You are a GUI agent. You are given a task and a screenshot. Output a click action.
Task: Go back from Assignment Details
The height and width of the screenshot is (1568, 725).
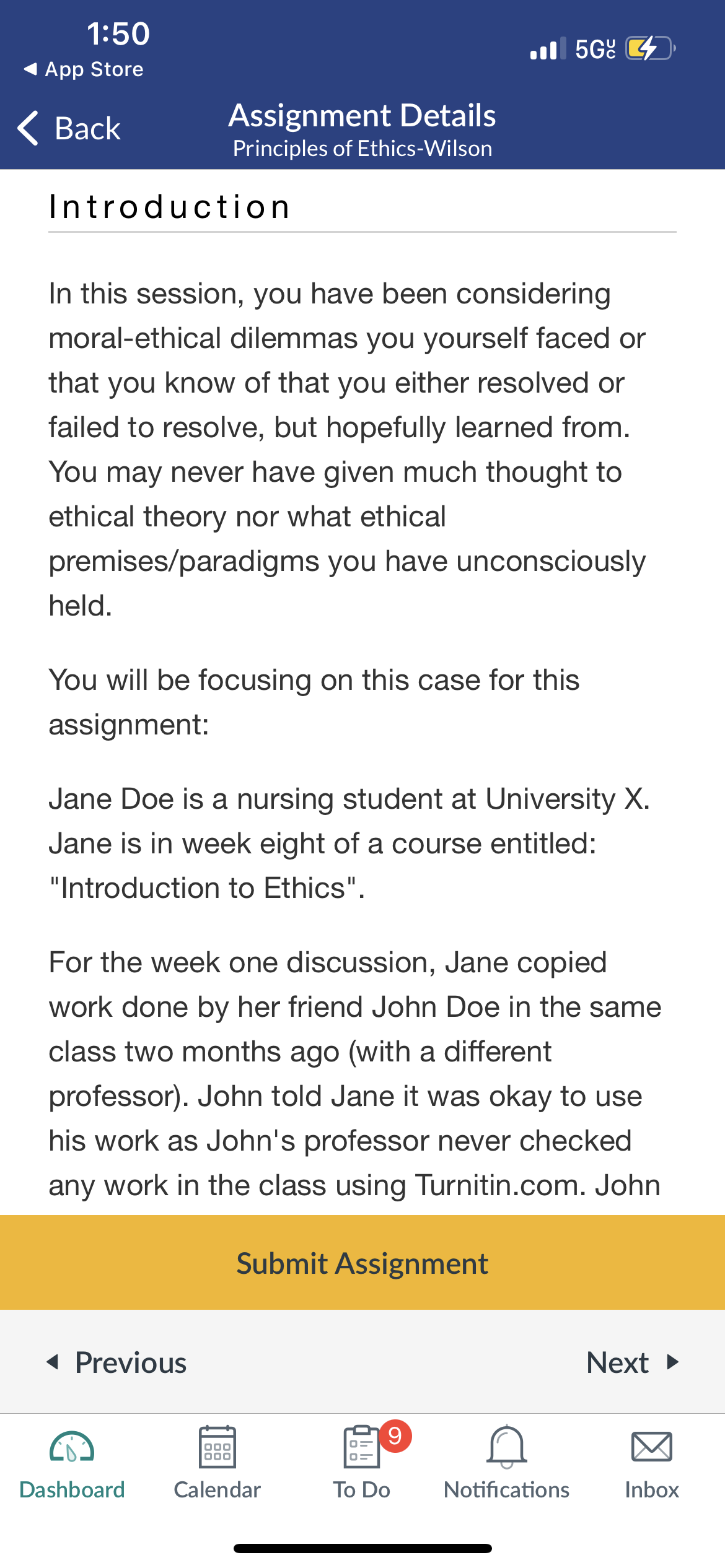69,129
